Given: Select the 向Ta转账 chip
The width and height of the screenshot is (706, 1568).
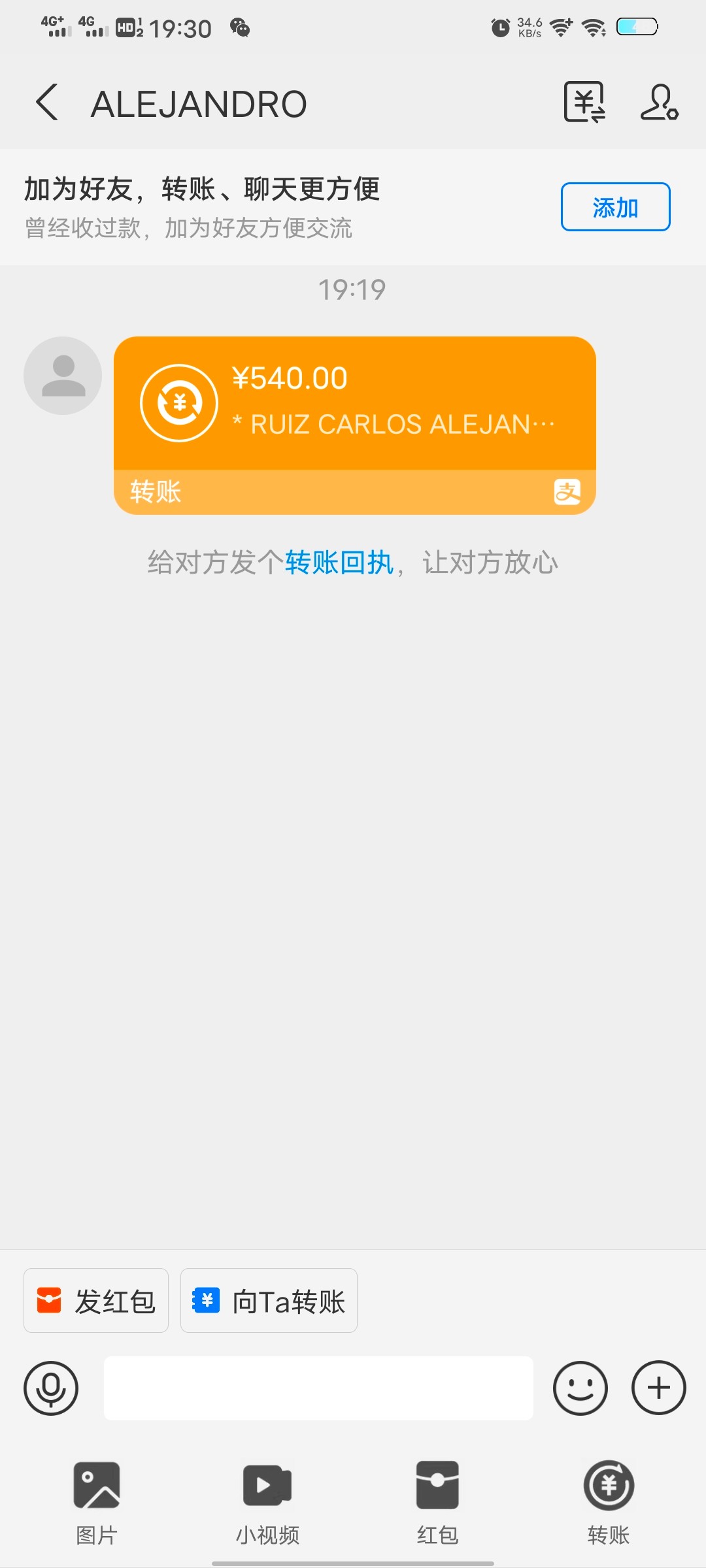Looking at the screenshot, I should [269, 1300].
